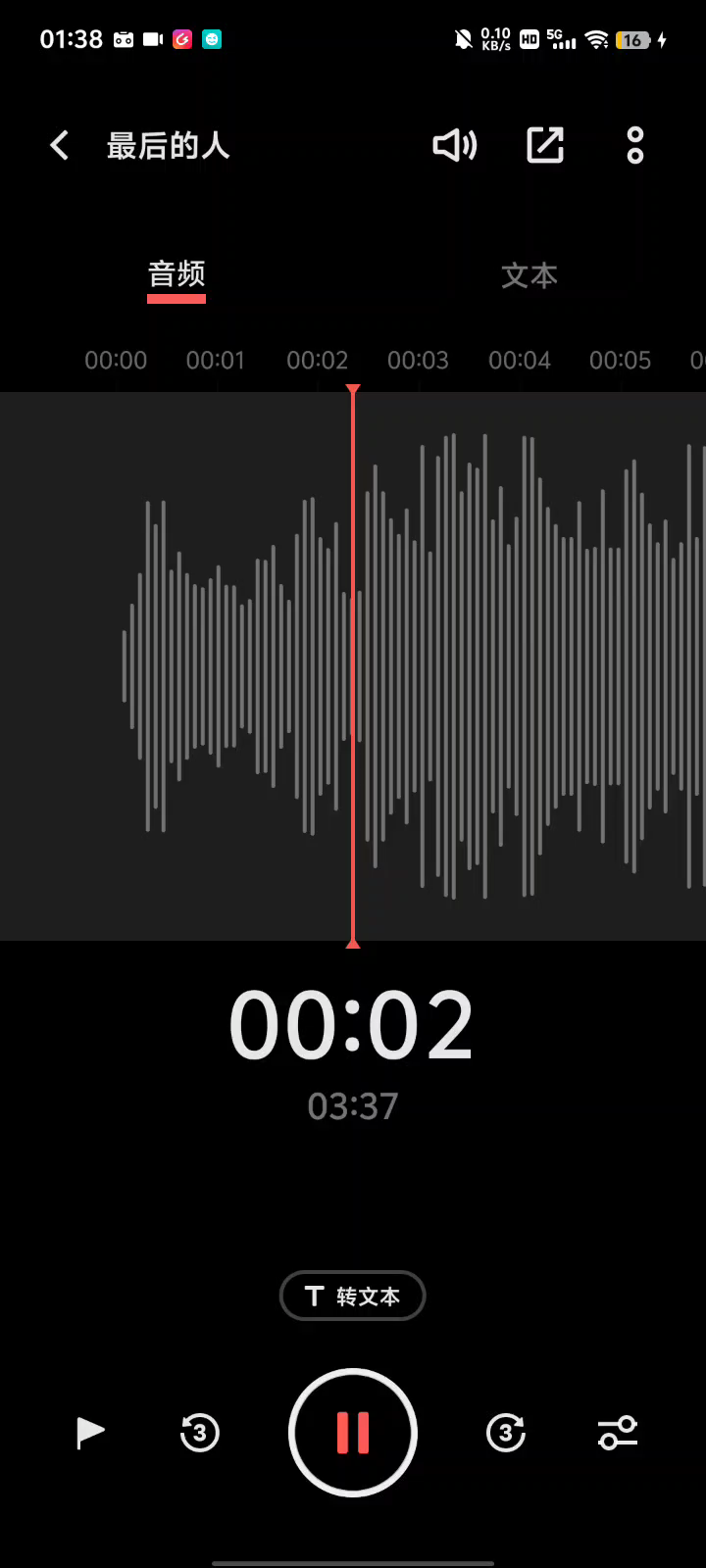Toggle the speaker output icon
The width and height of the screenshot is (706, 1568).
tap(454, 146)
